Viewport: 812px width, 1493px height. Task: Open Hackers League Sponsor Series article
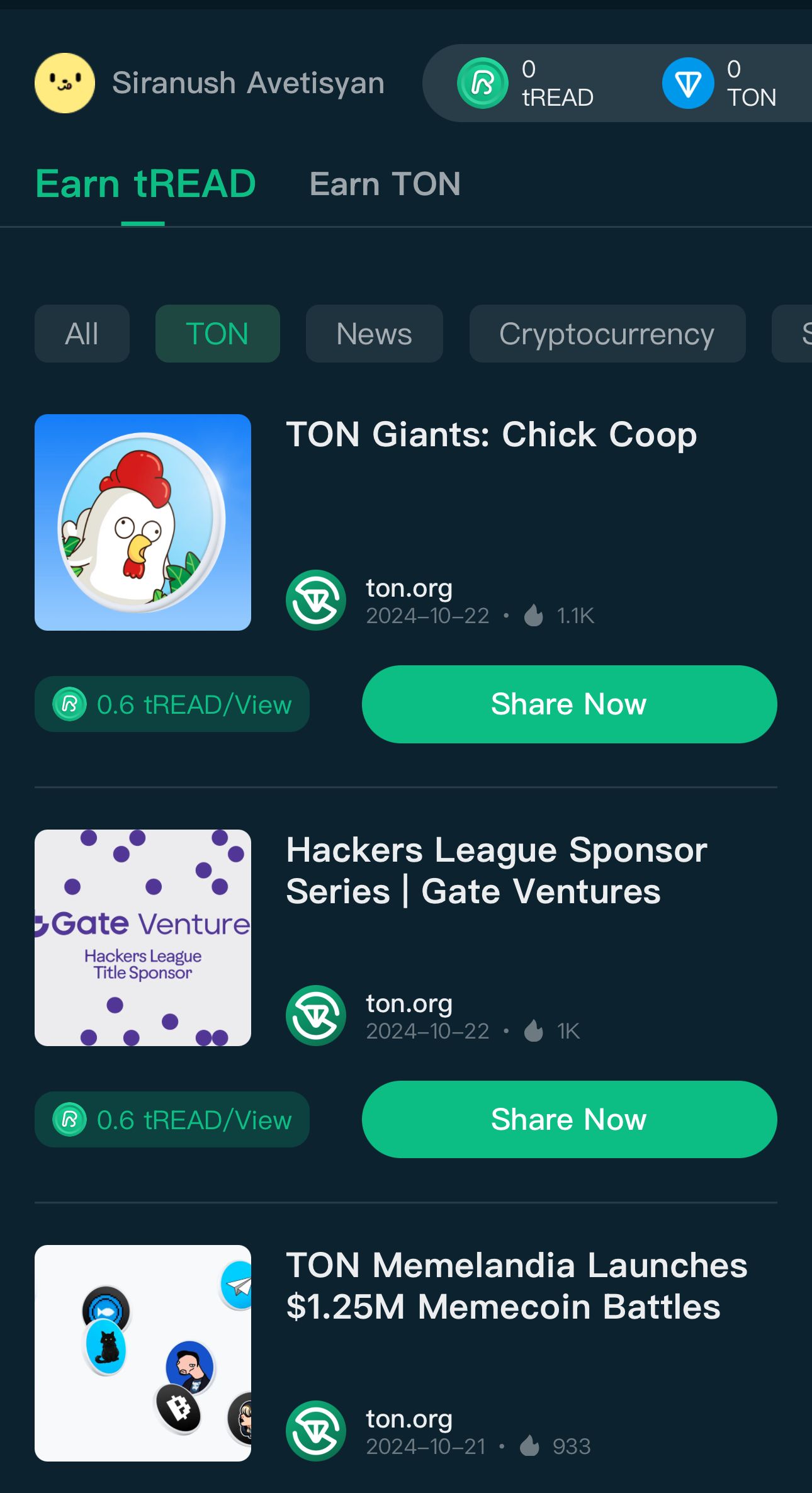point(497,870)
